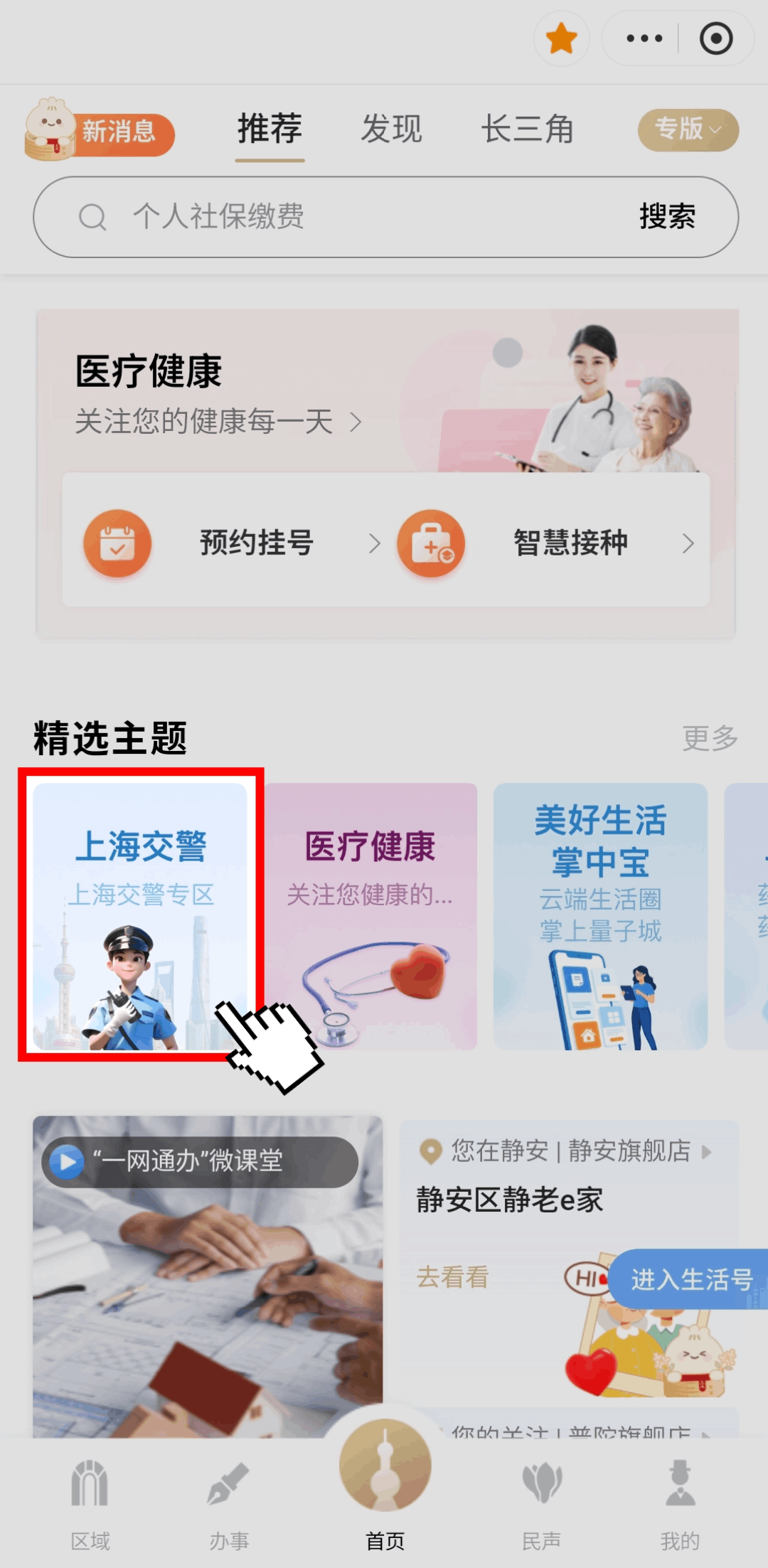Tap the star favorite icon
The height and width of the screenshot is (1568, 768).
pyautogui.click(x=562, y=39)
